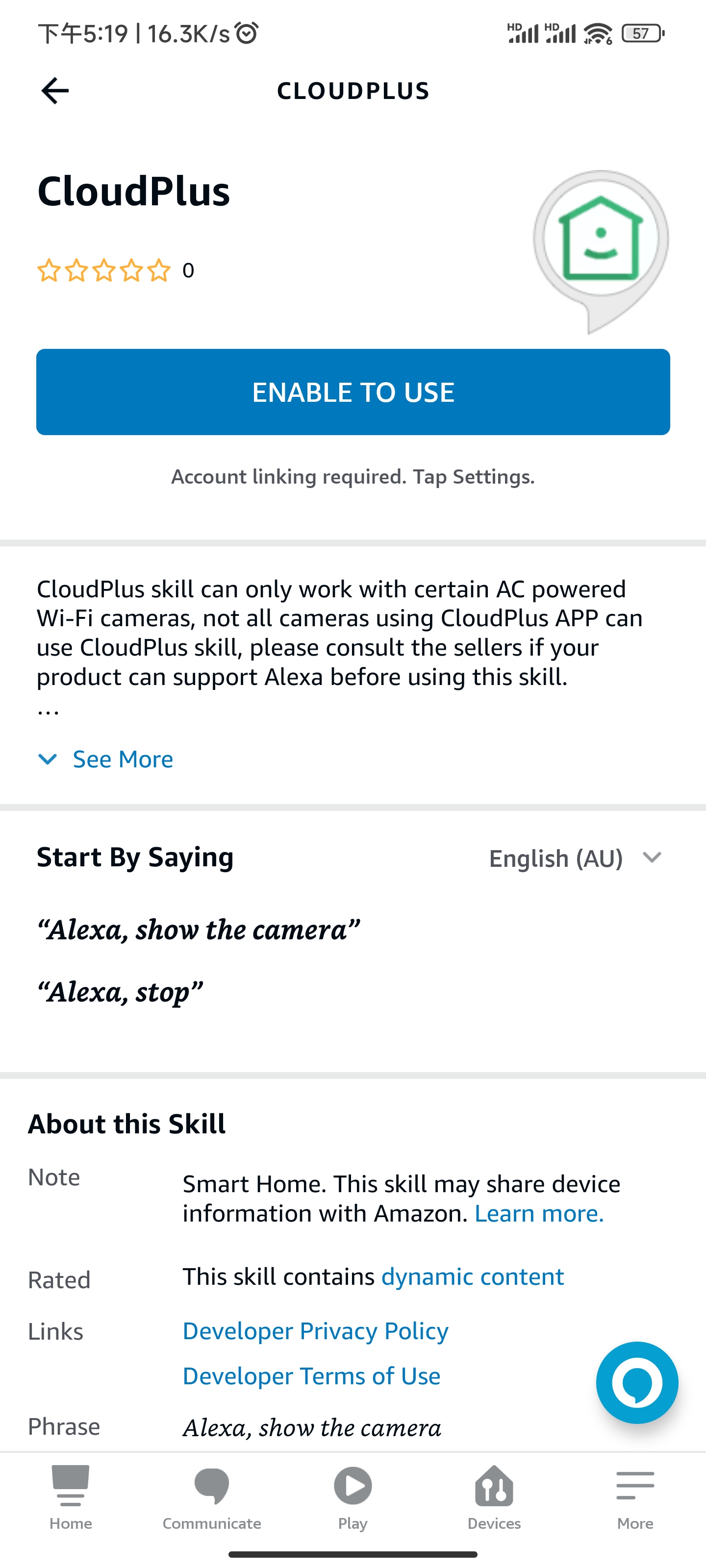This screenshot has width=706, height=1568.
Task: Expand description with See More
Action: pyautogui.click(x=105, y=759)
